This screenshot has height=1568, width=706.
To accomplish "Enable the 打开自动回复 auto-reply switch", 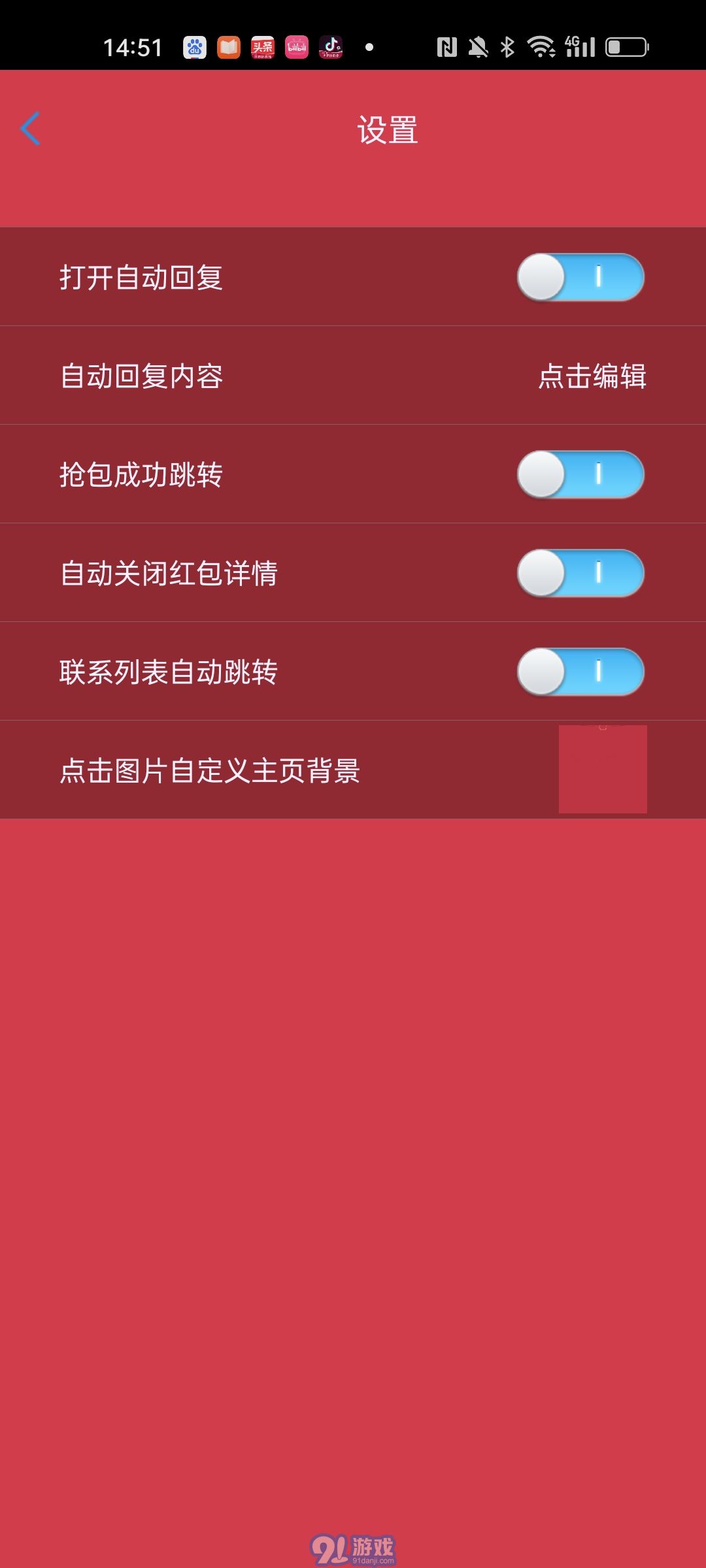I will click(580, 277).
